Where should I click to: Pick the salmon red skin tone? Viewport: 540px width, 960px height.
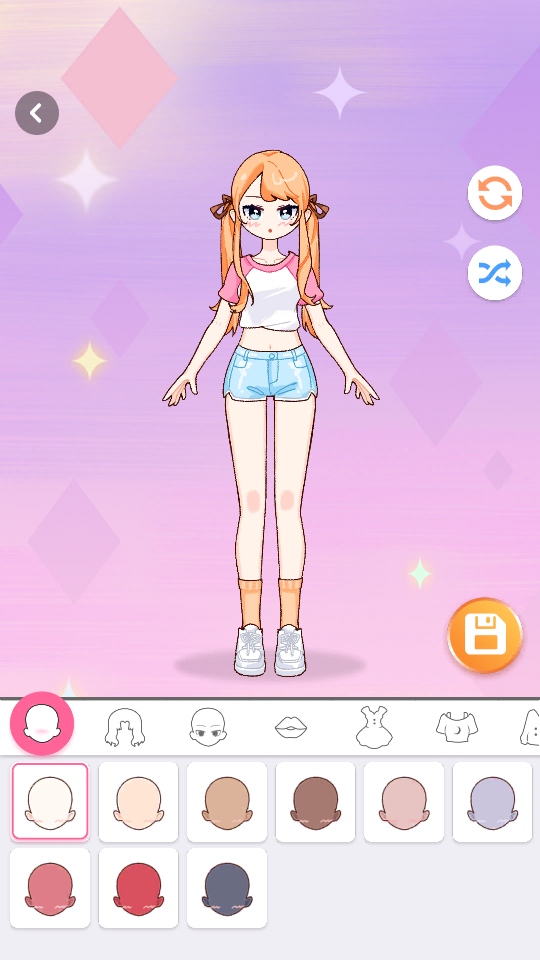50,888
